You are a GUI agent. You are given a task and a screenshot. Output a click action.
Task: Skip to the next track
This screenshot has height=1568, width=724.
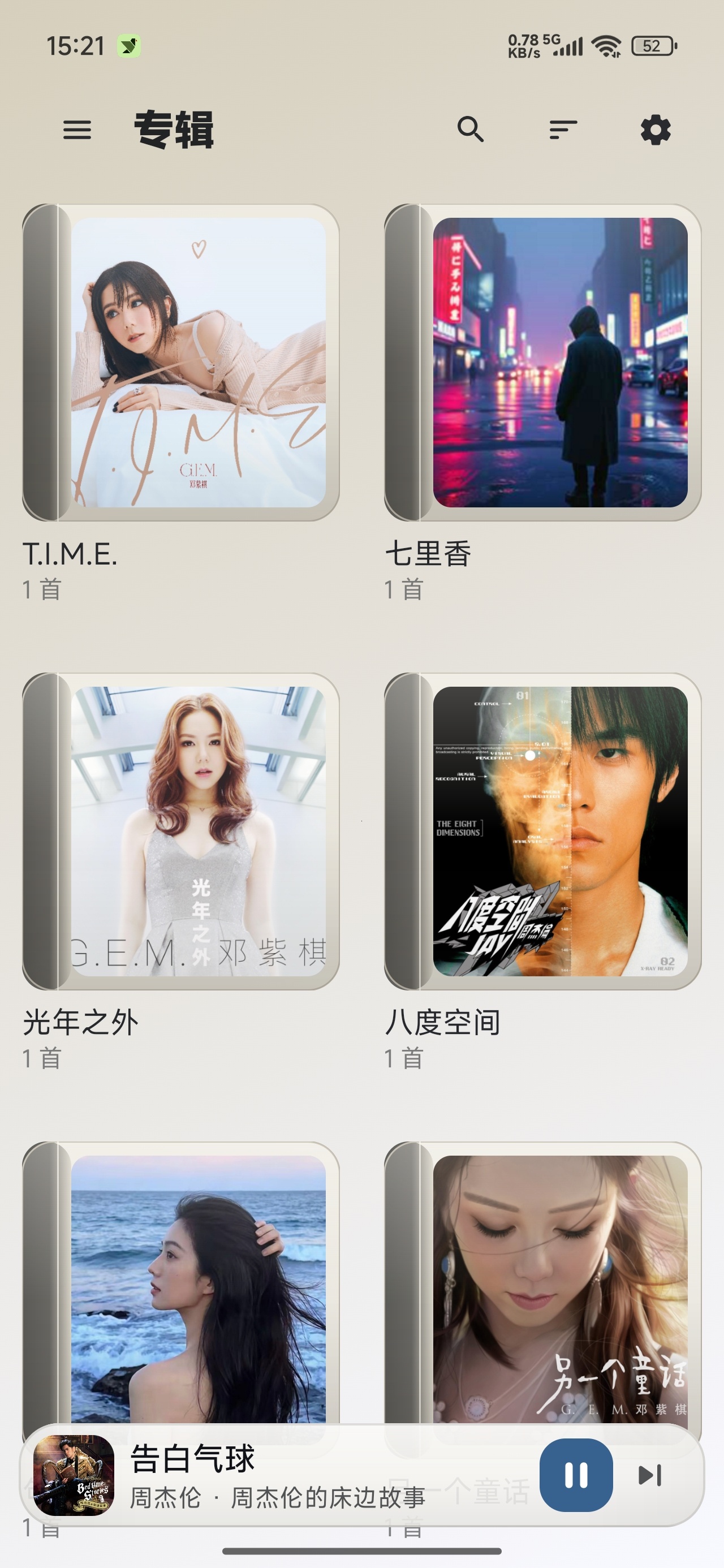pyautogui.click(x=650, y=1475)
